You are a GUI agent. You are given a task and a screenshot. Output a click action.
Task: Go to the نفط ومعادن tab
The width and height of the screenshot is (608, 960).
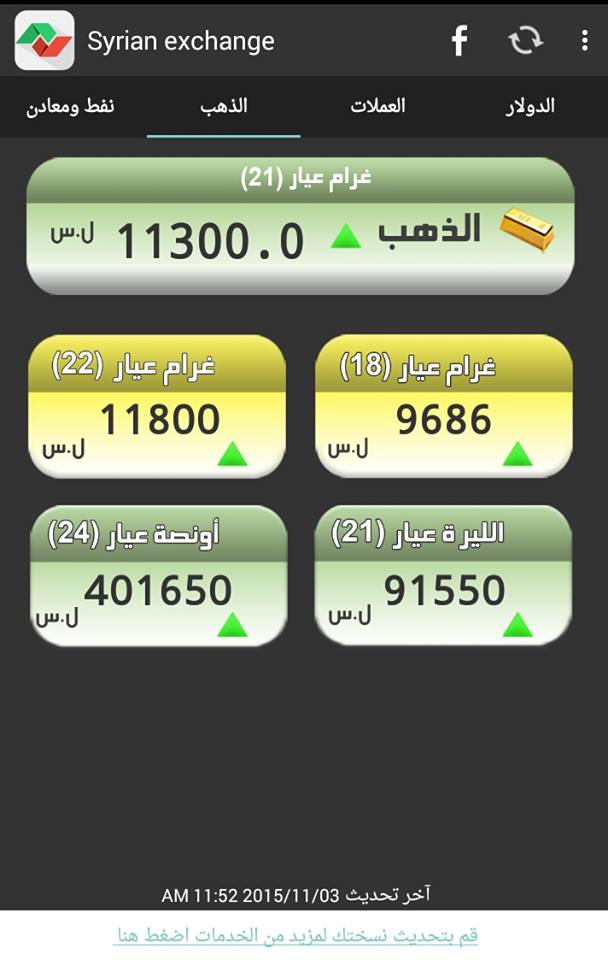point(71,106)
